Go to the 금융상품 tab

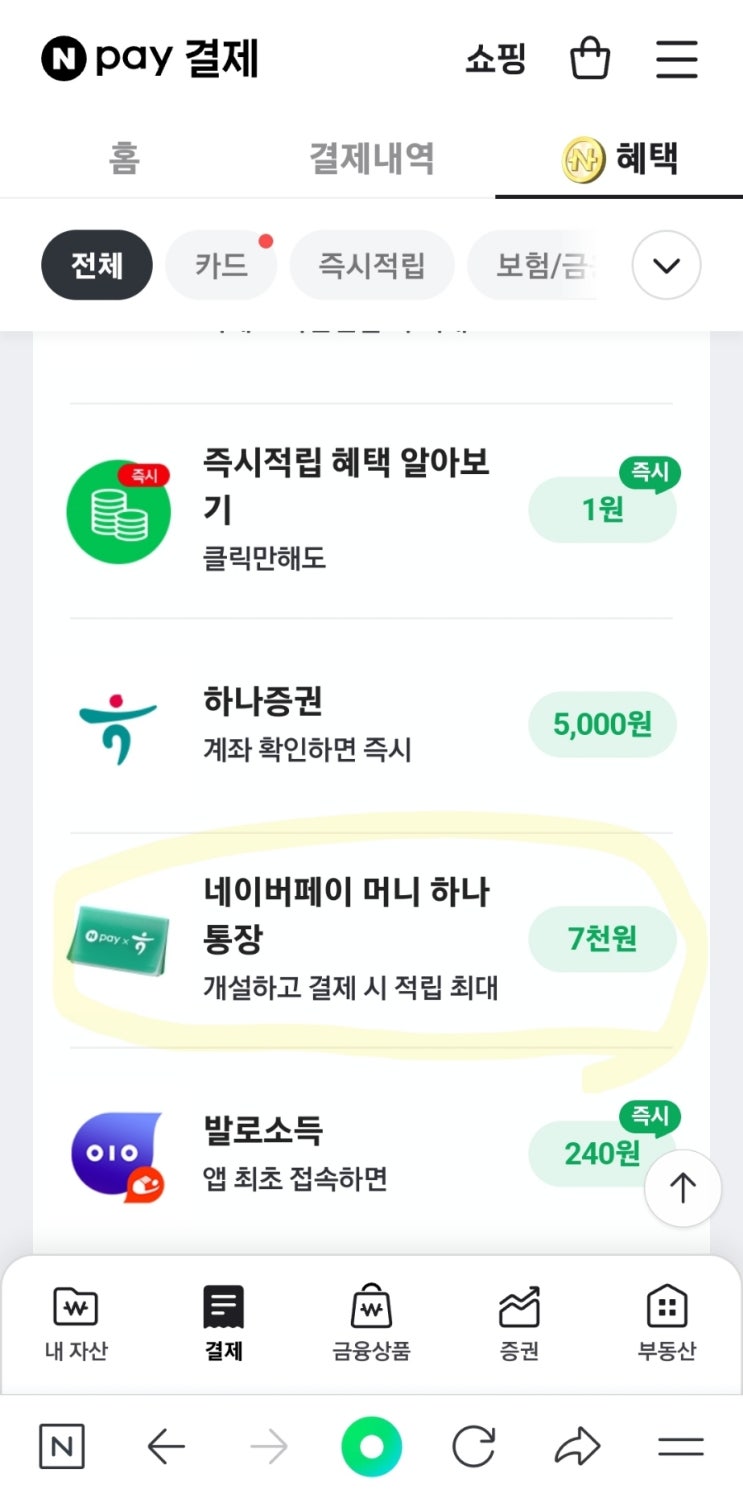pos(372,1323)
